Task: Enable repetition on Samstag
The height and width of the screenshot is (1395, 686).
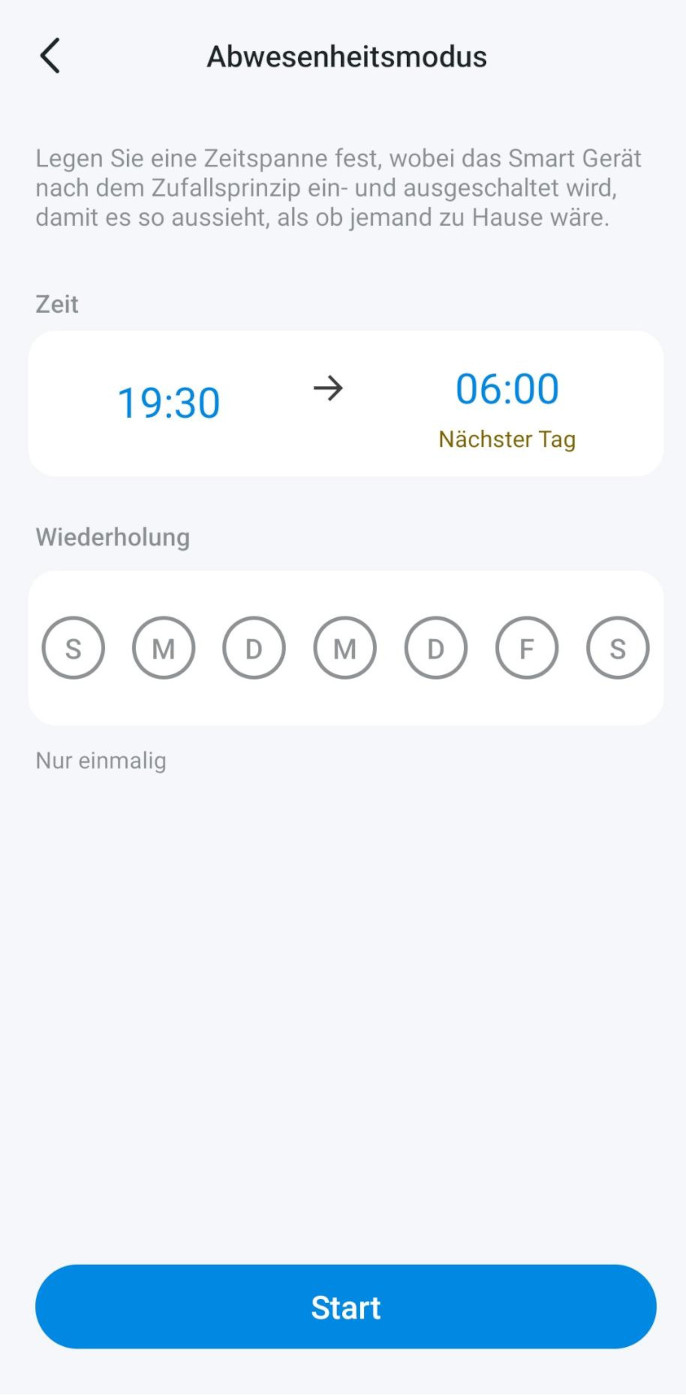Action: [x=618, y=648]
